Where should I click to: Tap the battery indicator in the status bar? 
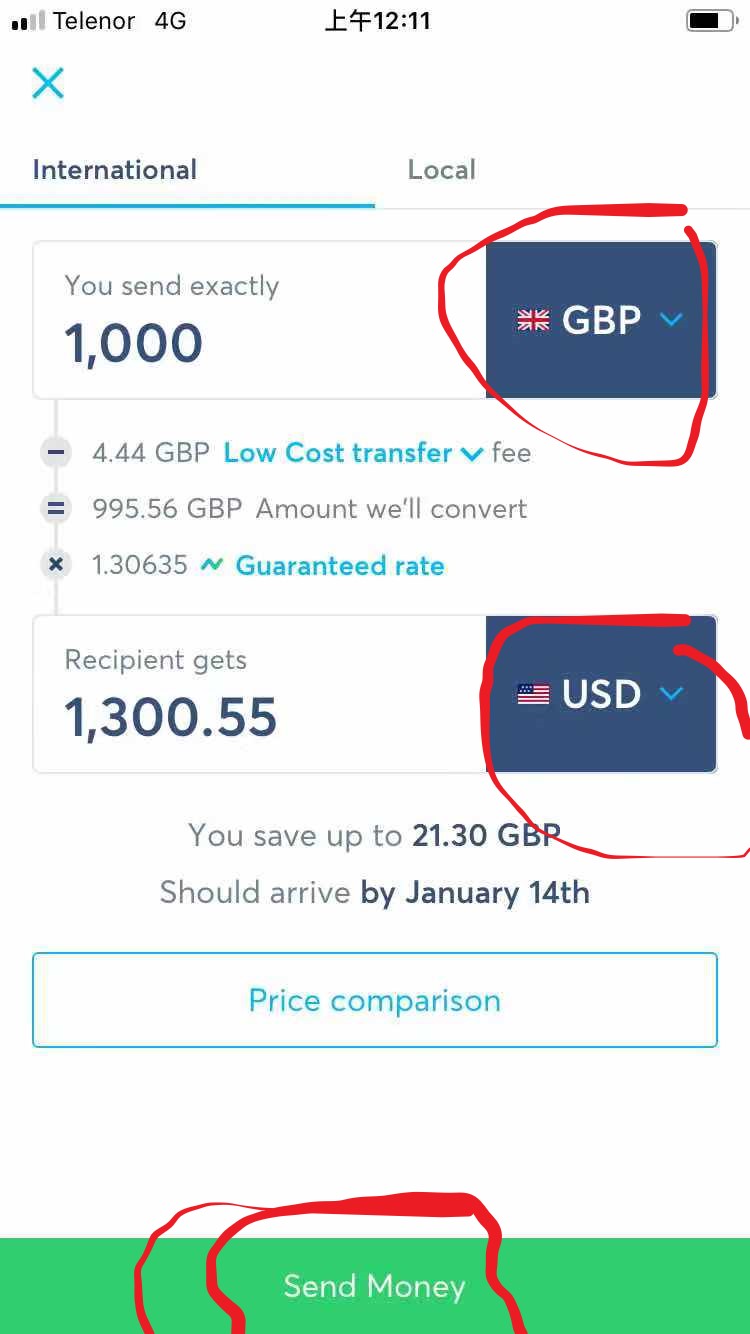coord(711,19)
